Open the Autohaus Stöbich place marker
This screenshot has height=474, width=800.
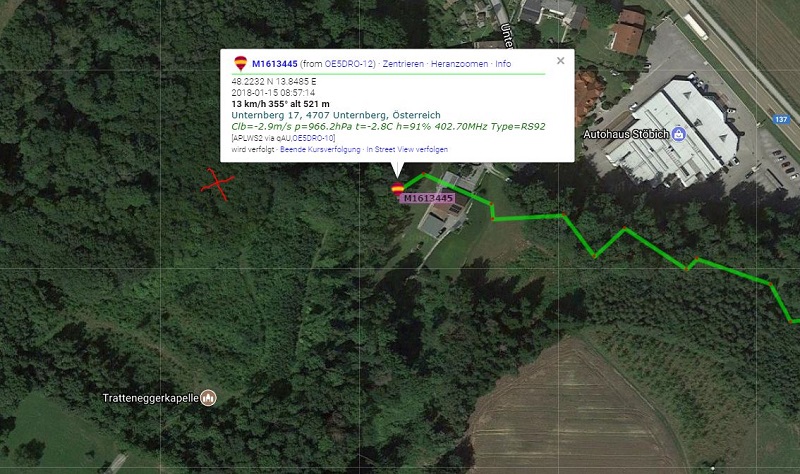(679, 134)
